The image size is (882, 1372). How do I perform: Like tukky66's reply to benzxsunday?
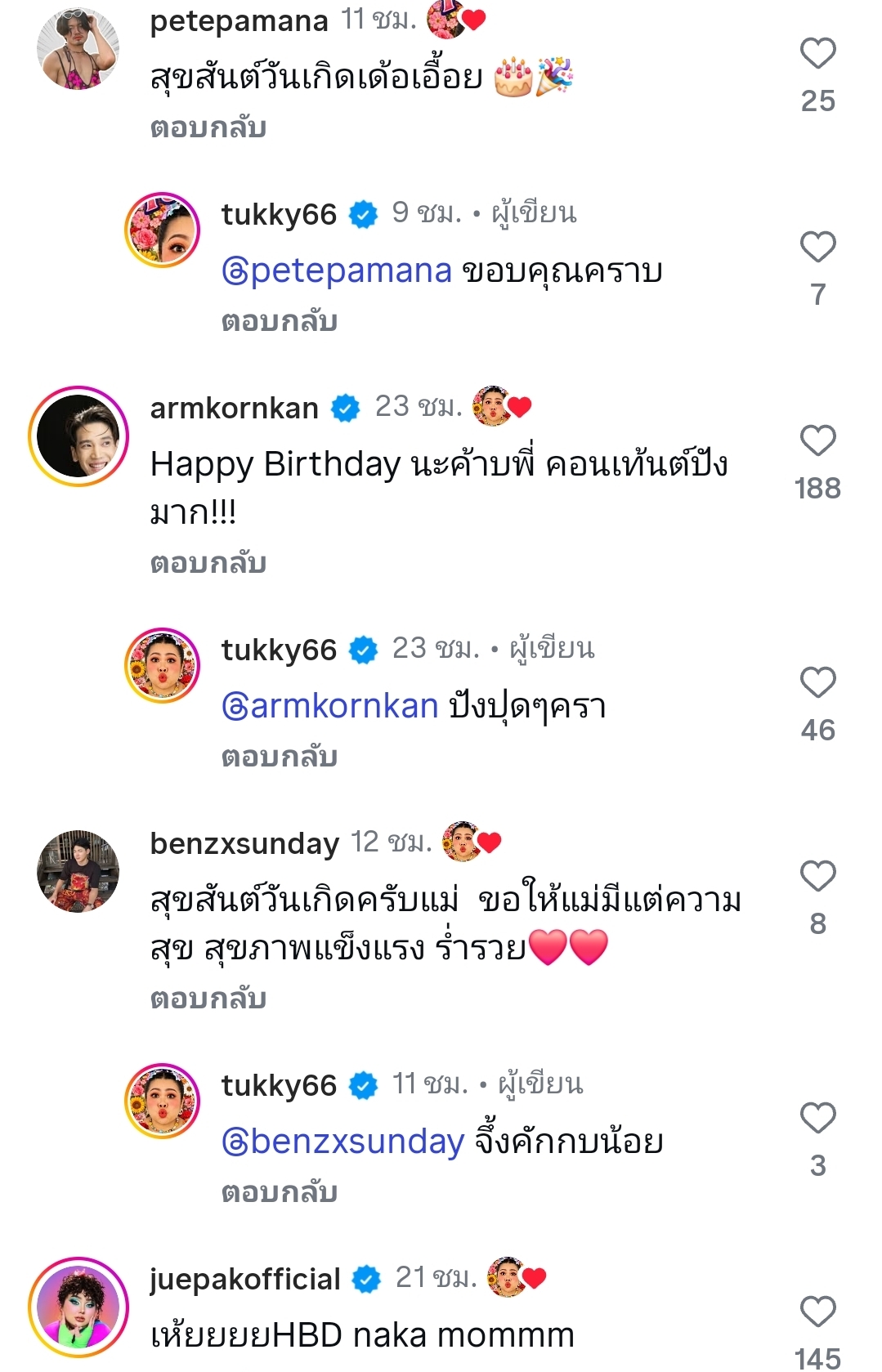pos(817,1118)
